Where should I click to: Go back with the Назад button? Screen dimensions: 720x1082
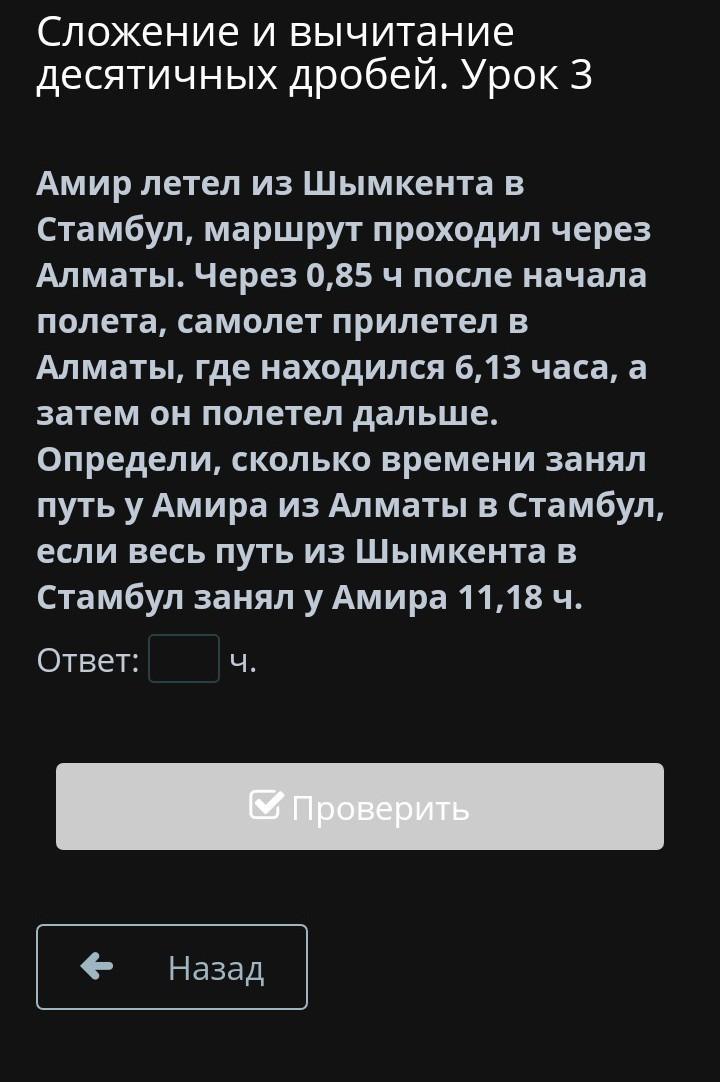172,967
